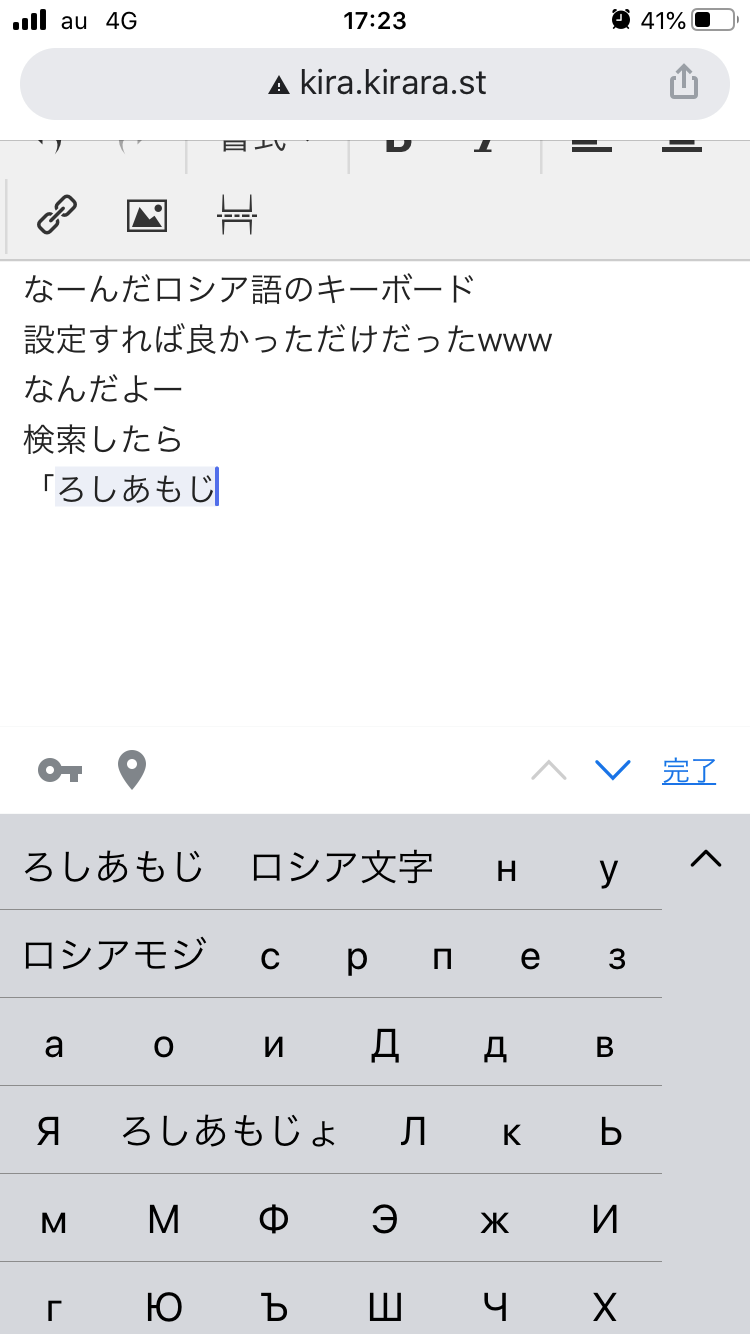Image resolution: width=750 pixels, height=1334 pixels.
Task: Insert a link with the chain icon
Action: point(57,215)
